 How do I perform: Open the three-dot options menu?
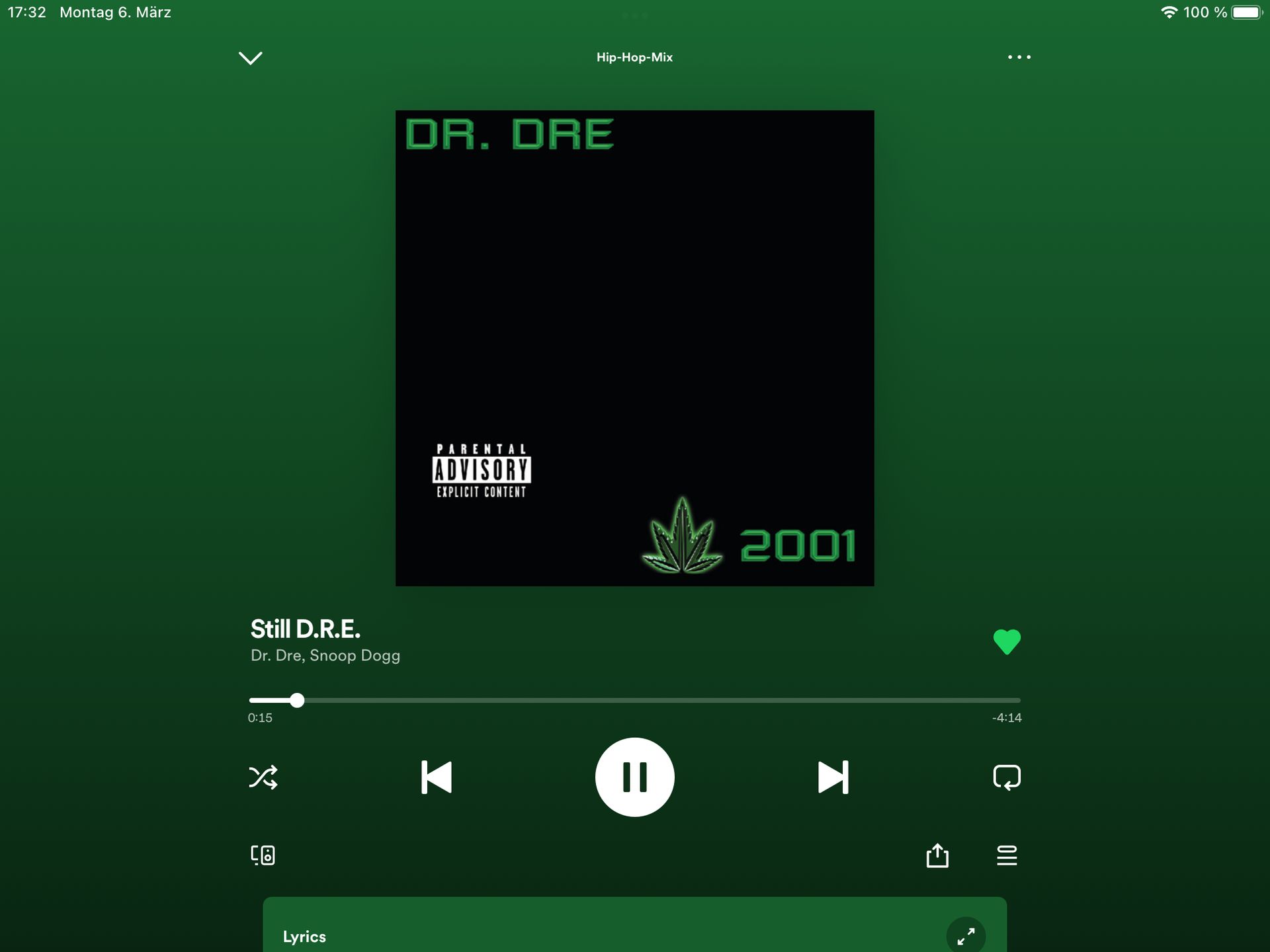tap(1019, 58)
